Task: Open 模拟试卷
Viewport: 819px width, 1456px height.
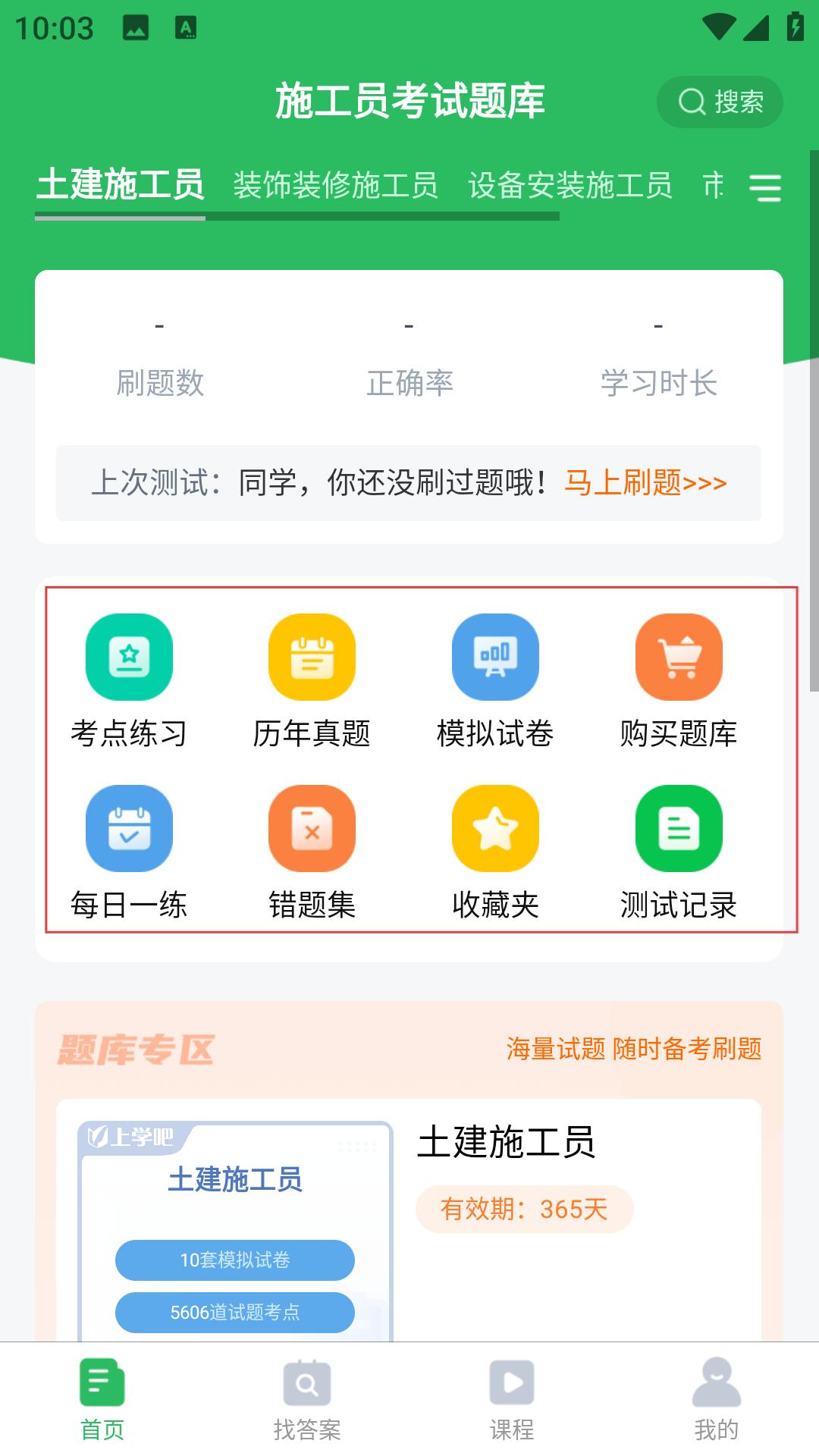Action: point(495,680)
